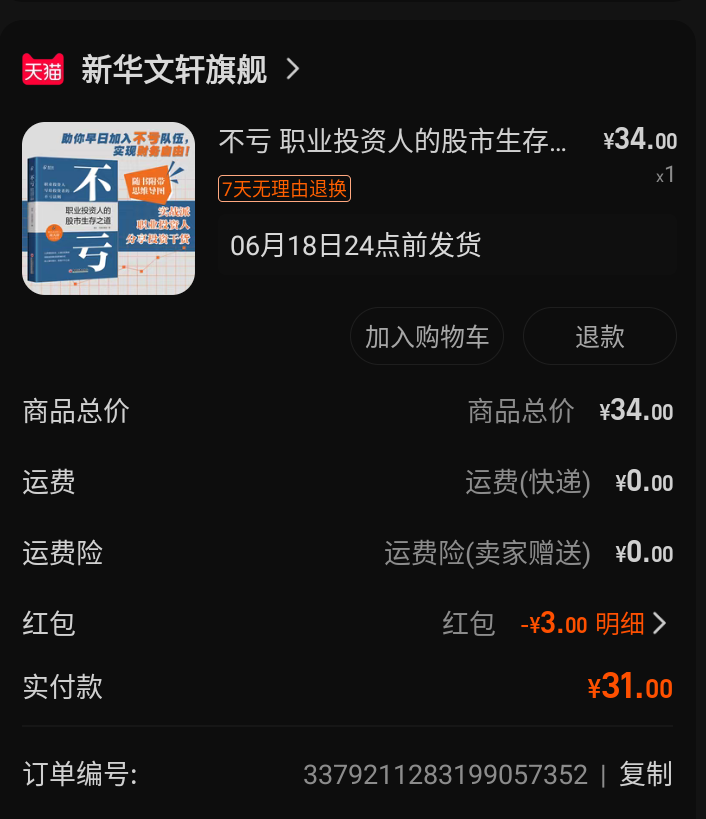706x819 pixels.
Task: Open the 不亏 book product thumbnail
Action: click(x=108, y=208)
